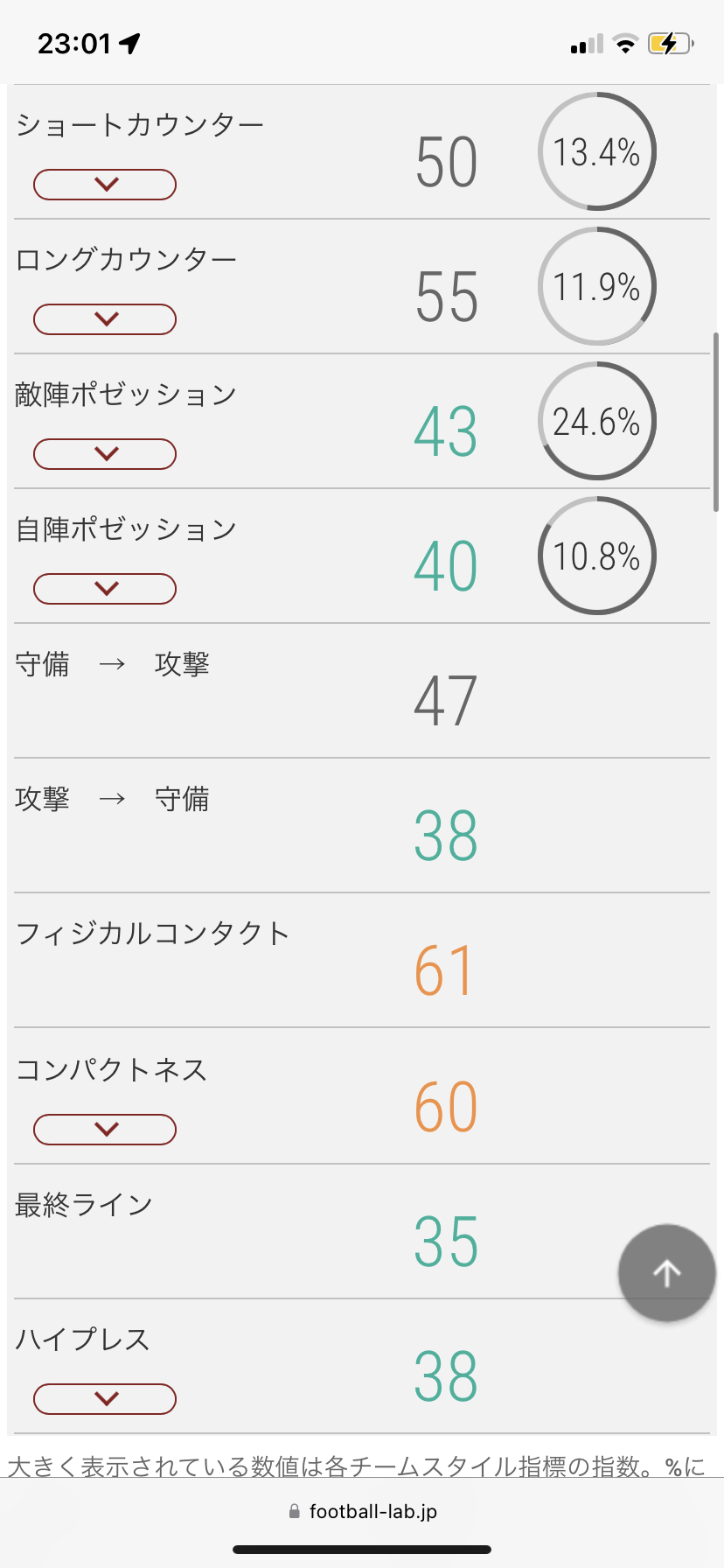724x1568 pixels.
Task: Expand the 自陣ポゼッション details
Action: 105,589
